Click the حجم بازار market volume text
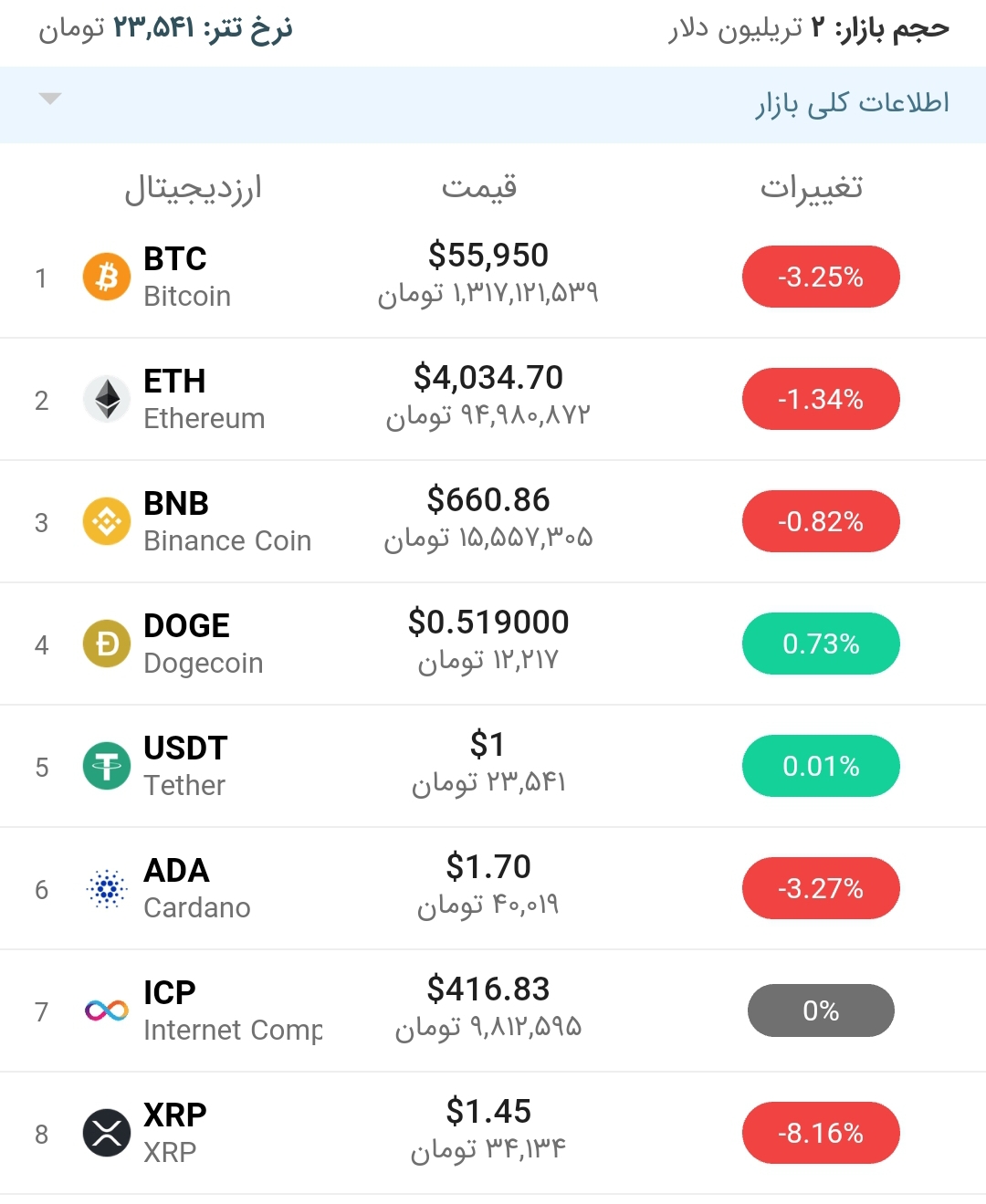 click(x=813, y=27)
